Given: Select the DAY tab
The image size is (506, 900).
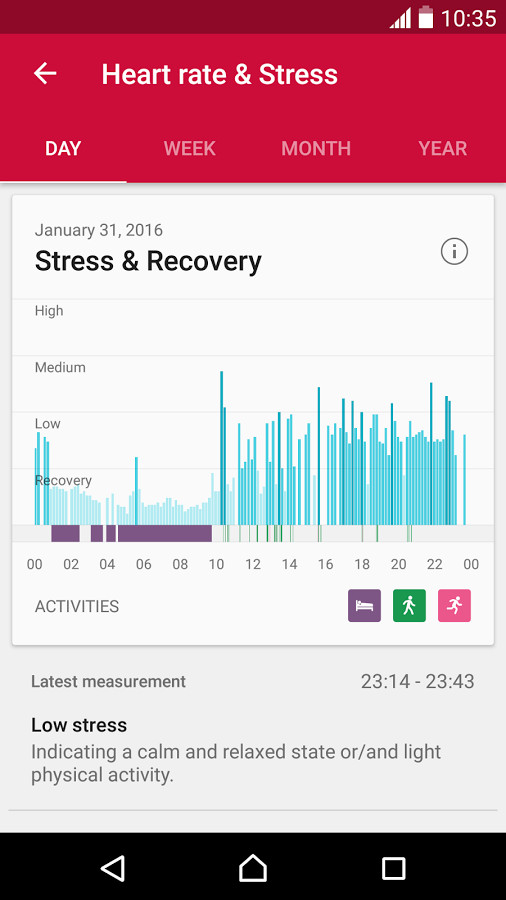Looking at the screenshot, I should [x=63, y=149].
